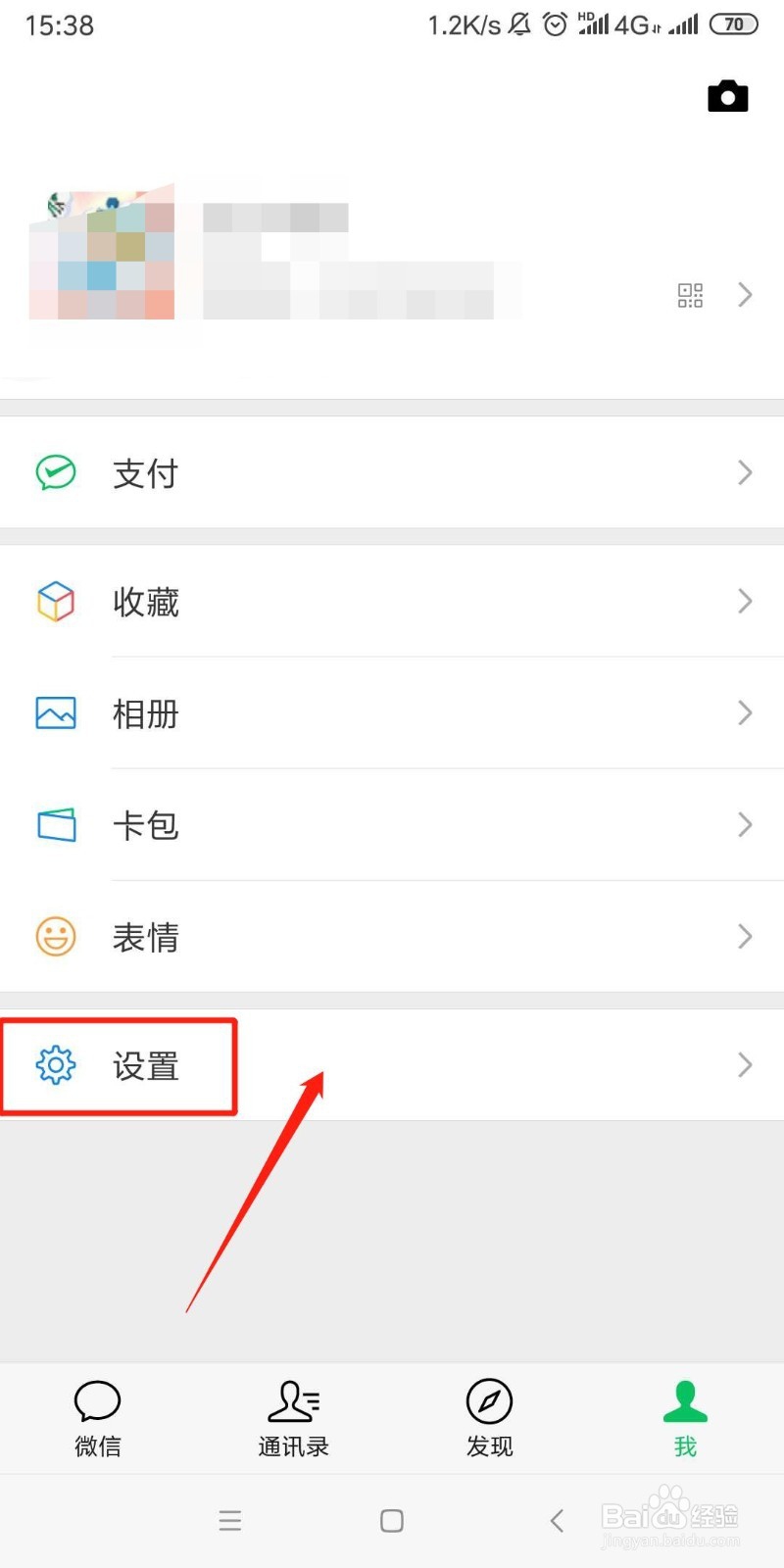Image resolution: width=784 pixels, height=1568 pixels.
Task: Open the Pay (支付) feature icon
Action: click(x=55, y=472)
